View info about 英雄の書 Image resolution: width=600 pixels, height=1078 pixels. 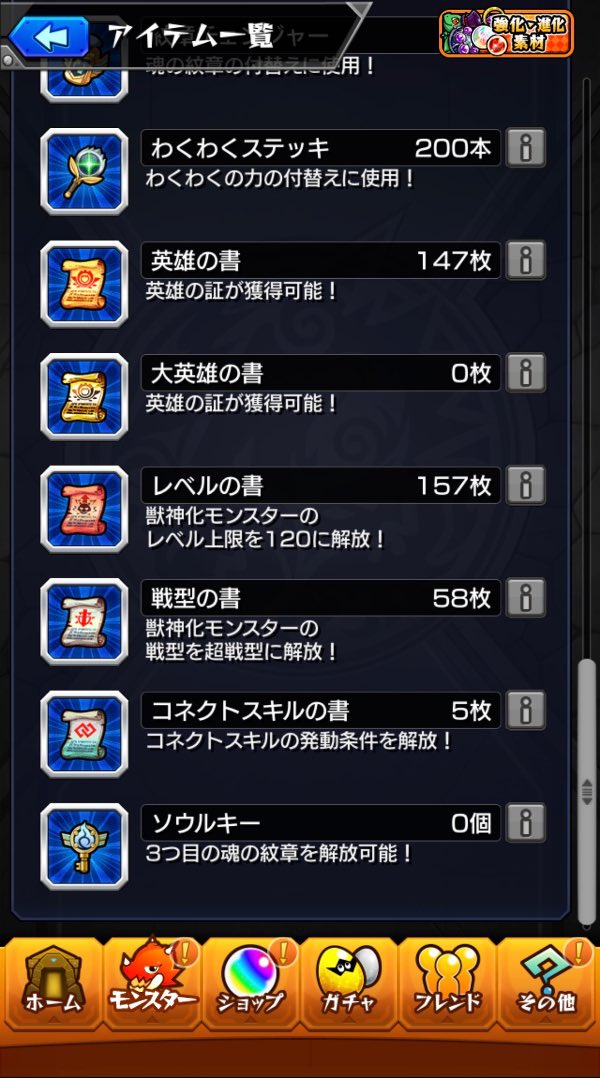(525, 261)
